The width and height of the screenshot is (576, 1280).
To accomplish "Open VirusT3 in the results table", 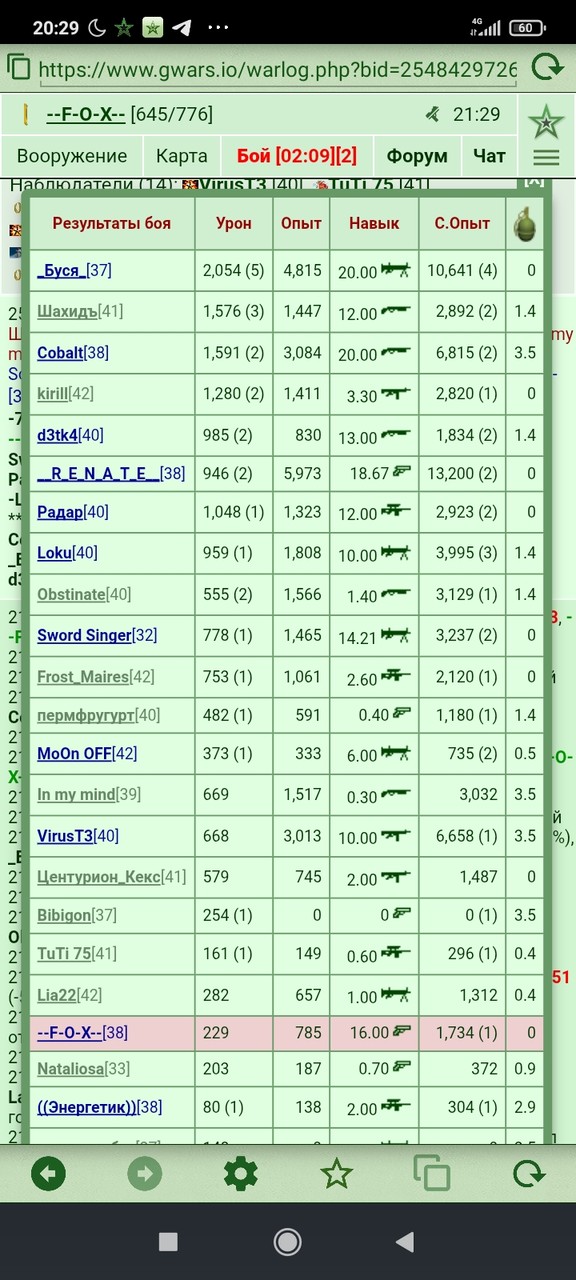I will pos(65,836).
